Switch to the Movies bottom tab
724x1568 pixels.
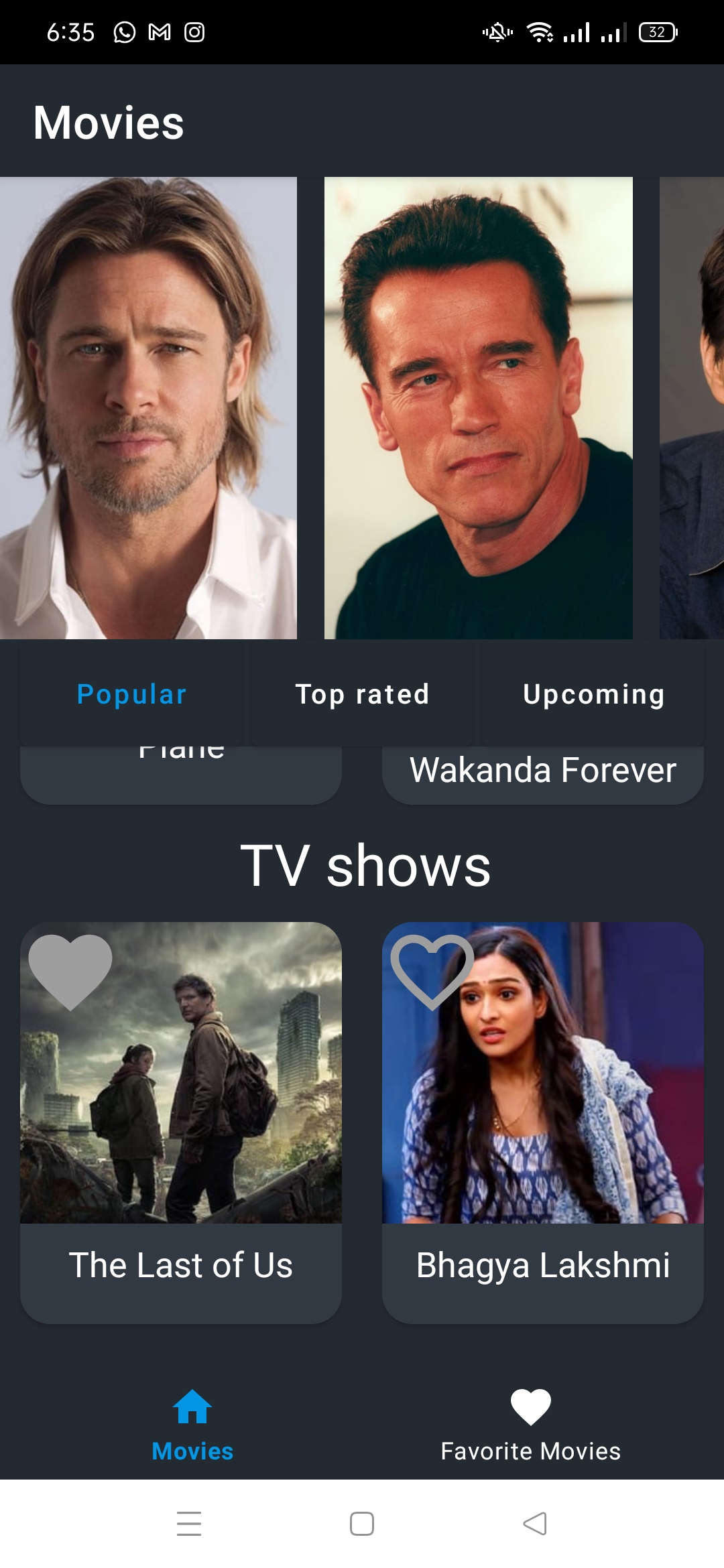[192, 1424]
